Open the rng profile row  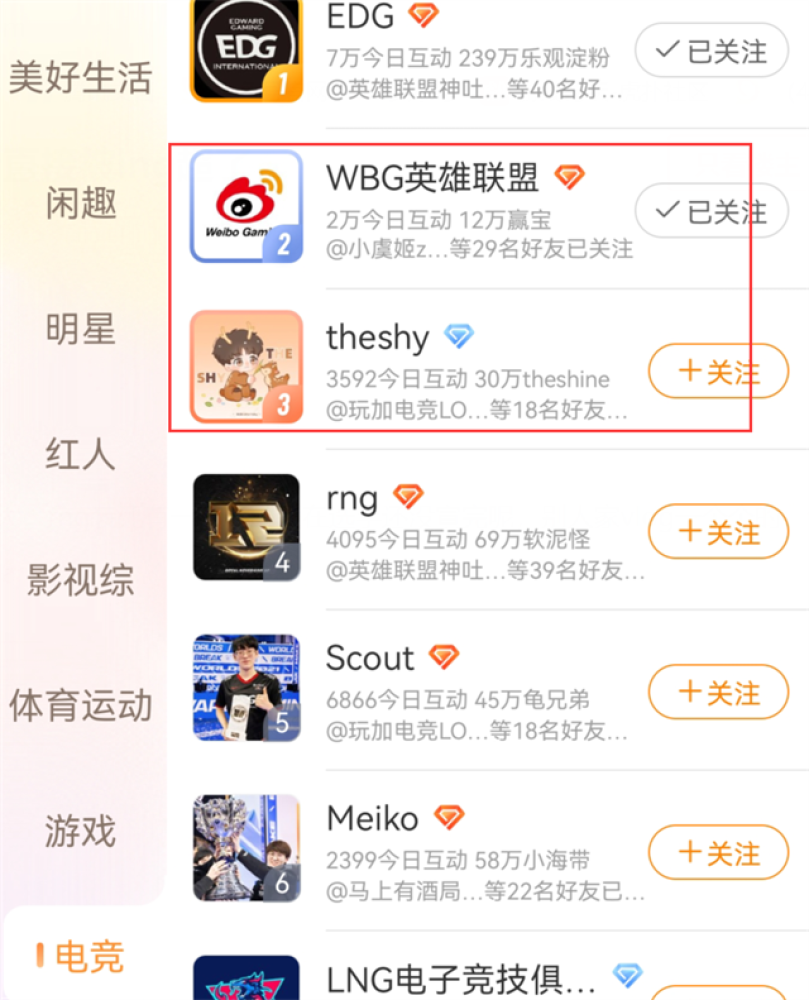(x=352, y=497)
